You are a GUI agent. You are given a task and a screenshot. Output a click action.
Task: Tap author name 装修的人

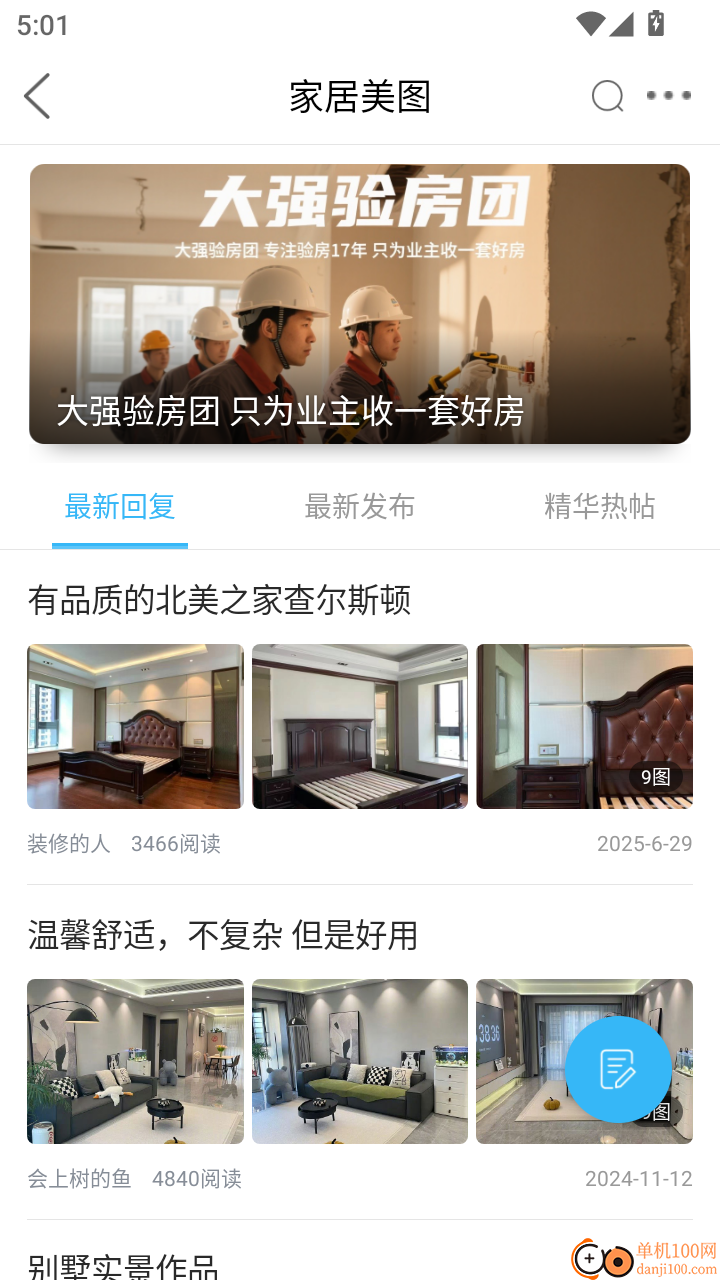(x=69, y=843)
